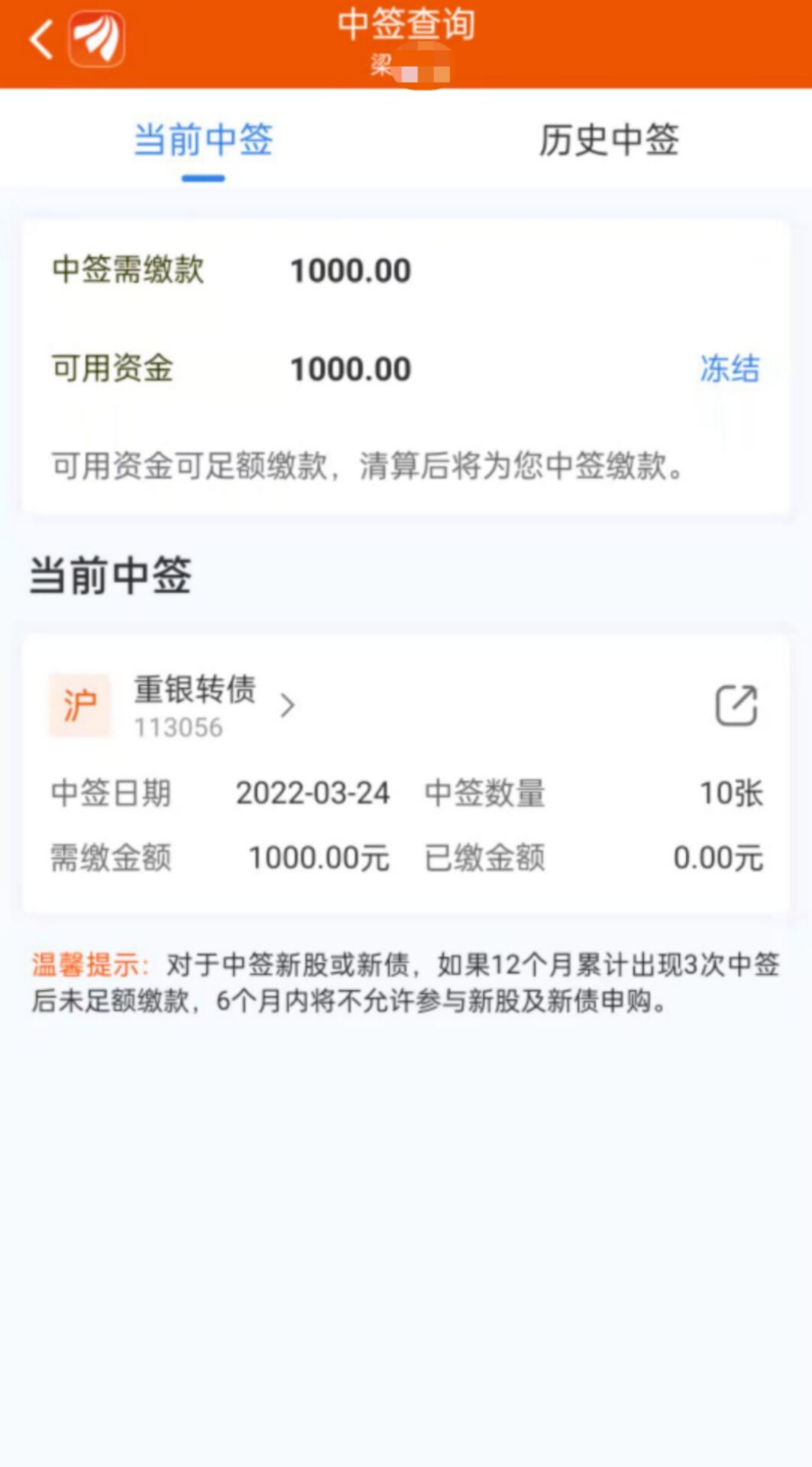Switch to the 历史中签 tab

(x=609, y=140)
